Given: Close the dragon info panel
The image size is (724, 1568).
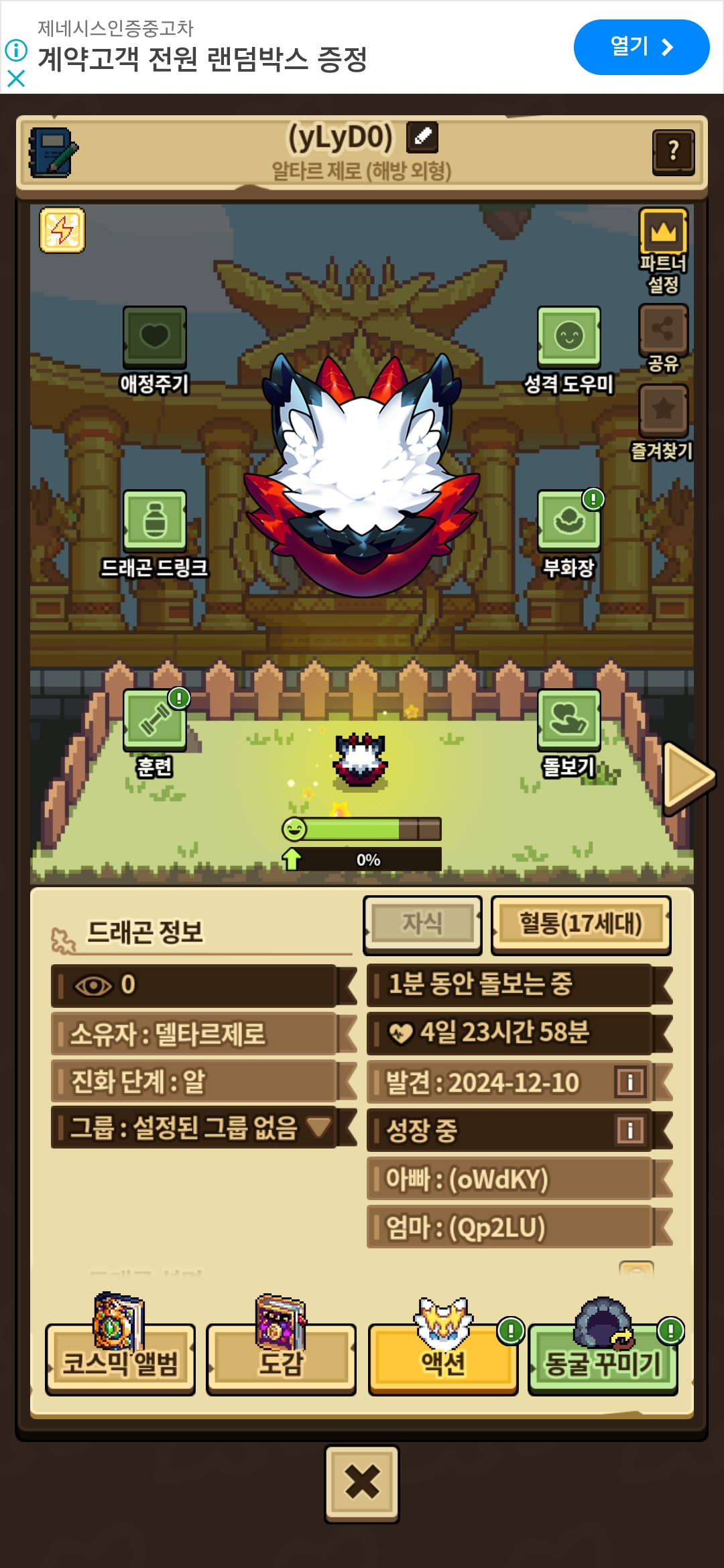Looking at the screenshot, I should [362, 1483].
